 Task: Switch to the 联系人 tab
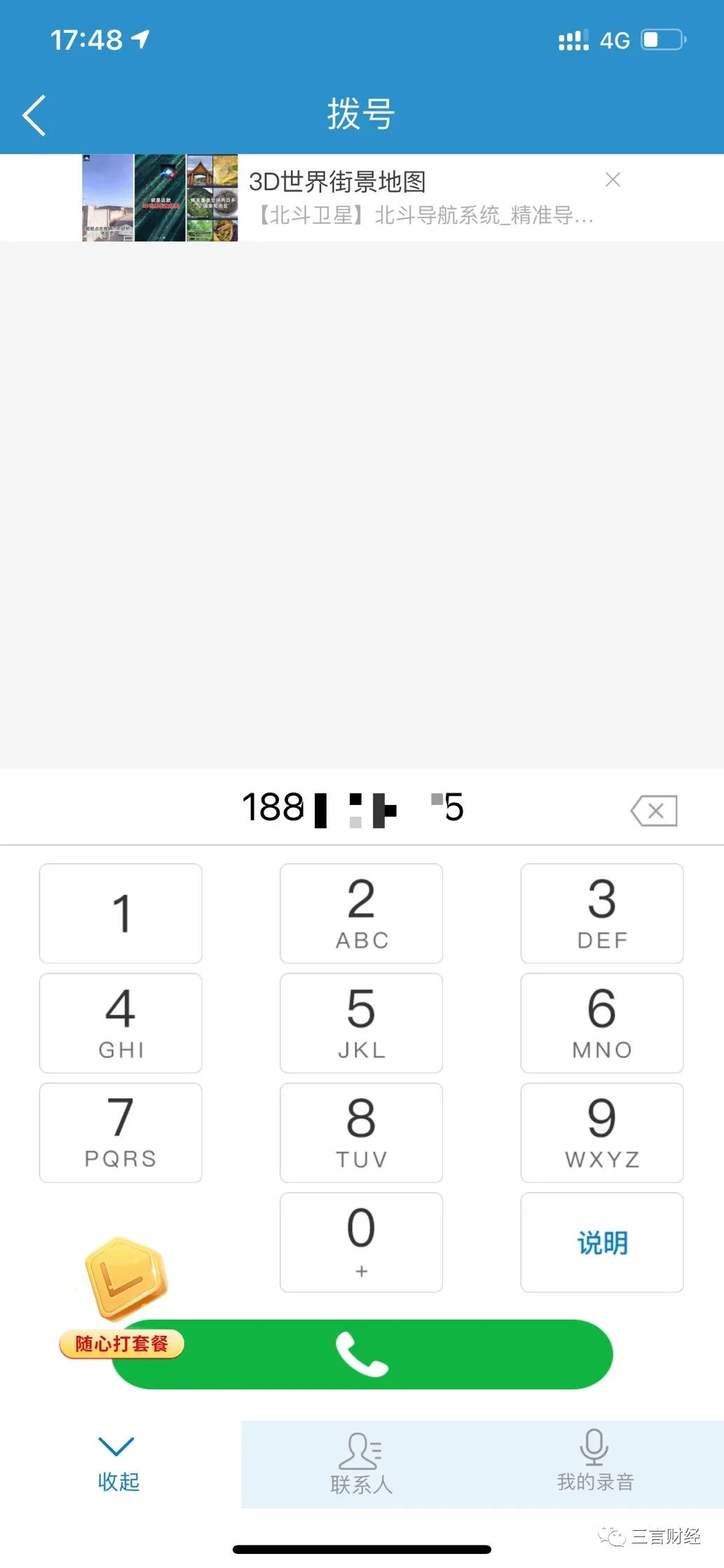361,1464
